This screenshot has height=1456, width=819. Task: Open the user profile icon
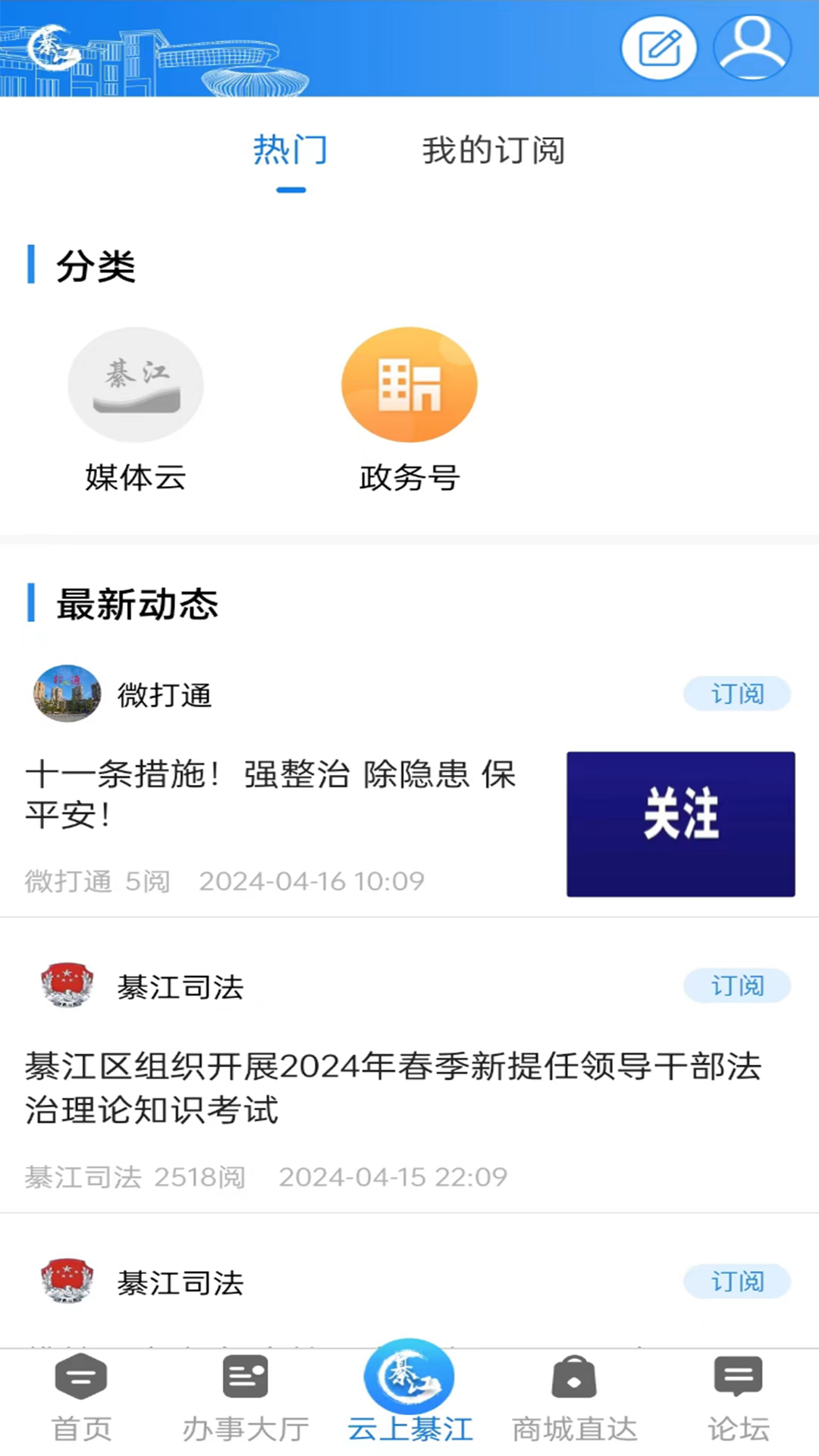click(x=752, y=49)
